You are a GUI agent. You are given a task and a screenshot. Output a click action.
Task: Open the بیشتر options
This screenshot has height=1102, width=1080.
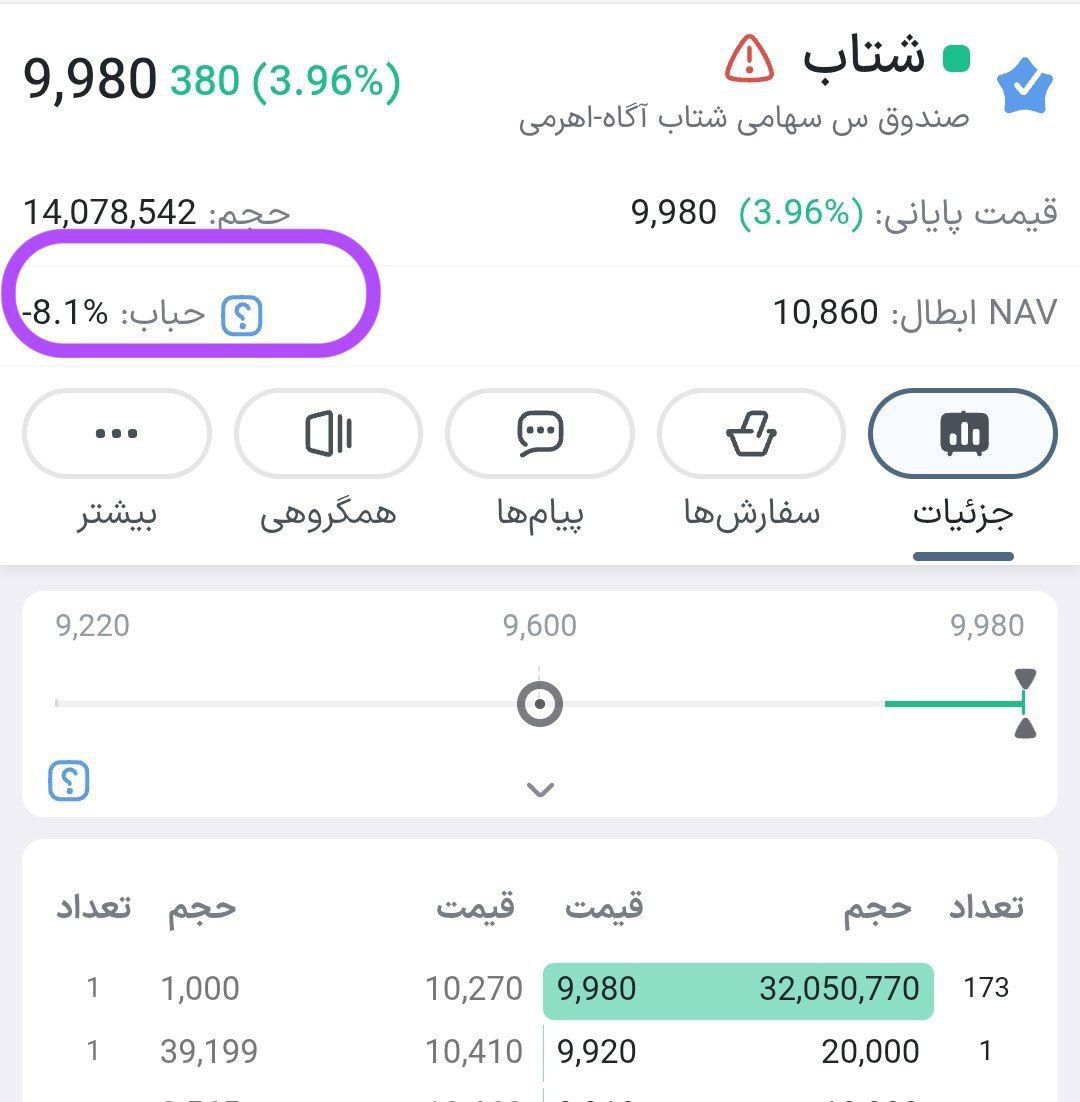point(116,434)
